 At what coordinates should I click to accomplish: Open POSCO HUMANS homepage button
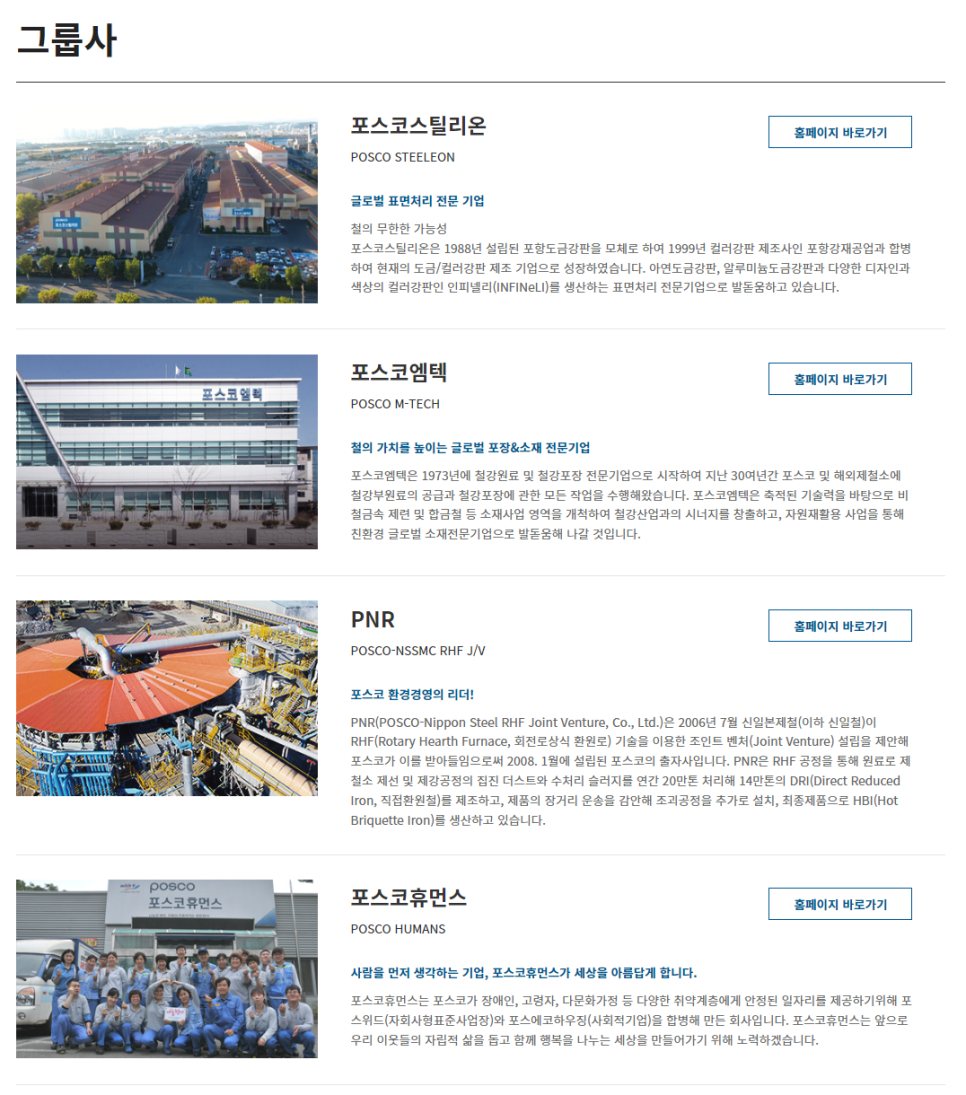[x=839, y=904]
